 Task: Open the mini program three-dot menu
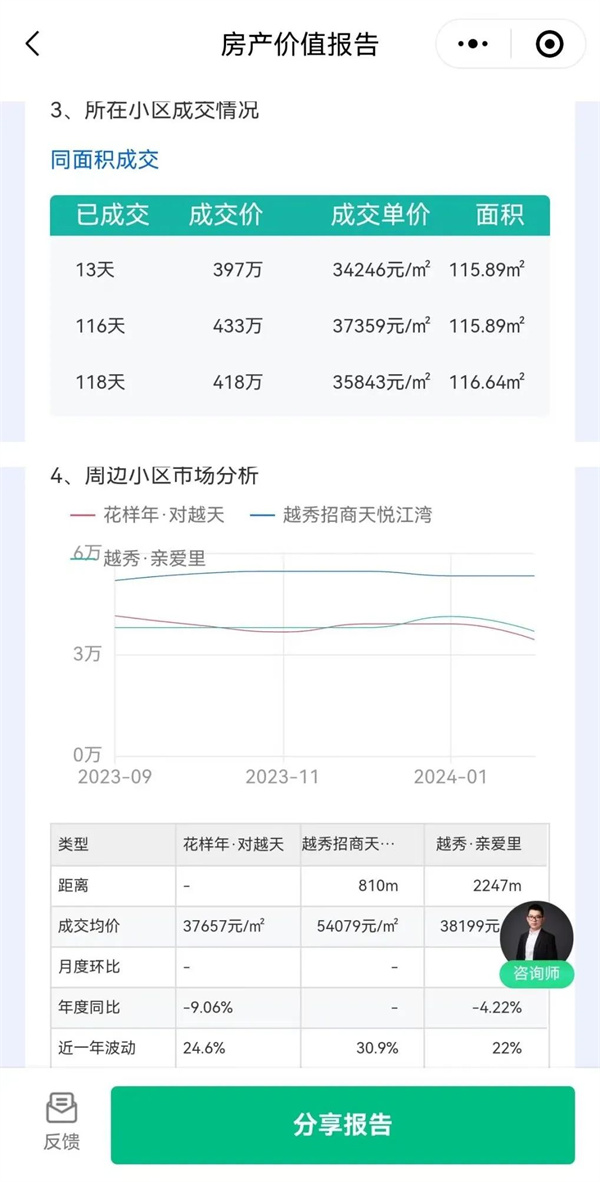(473, 44)
